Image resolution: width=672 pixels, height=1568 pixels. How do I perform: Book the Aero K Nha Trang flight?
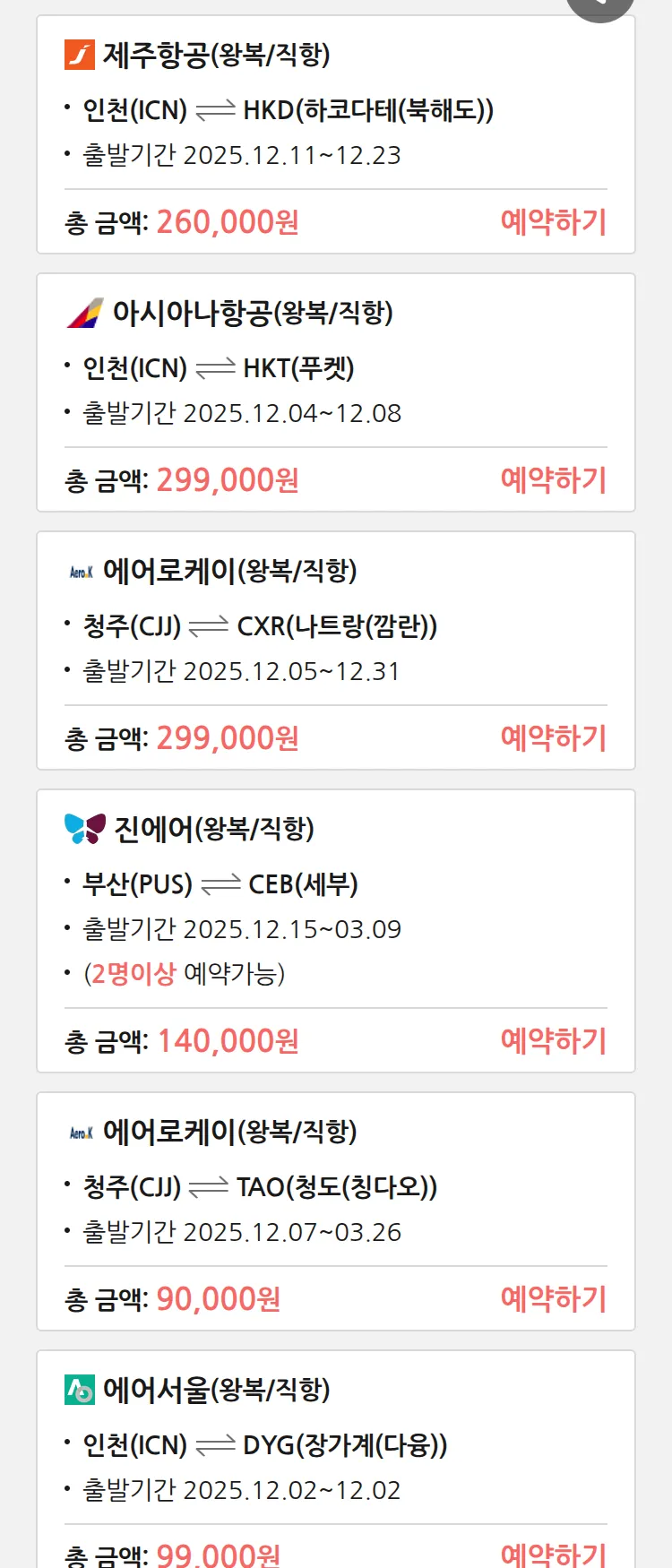click(x=554, y=737)
